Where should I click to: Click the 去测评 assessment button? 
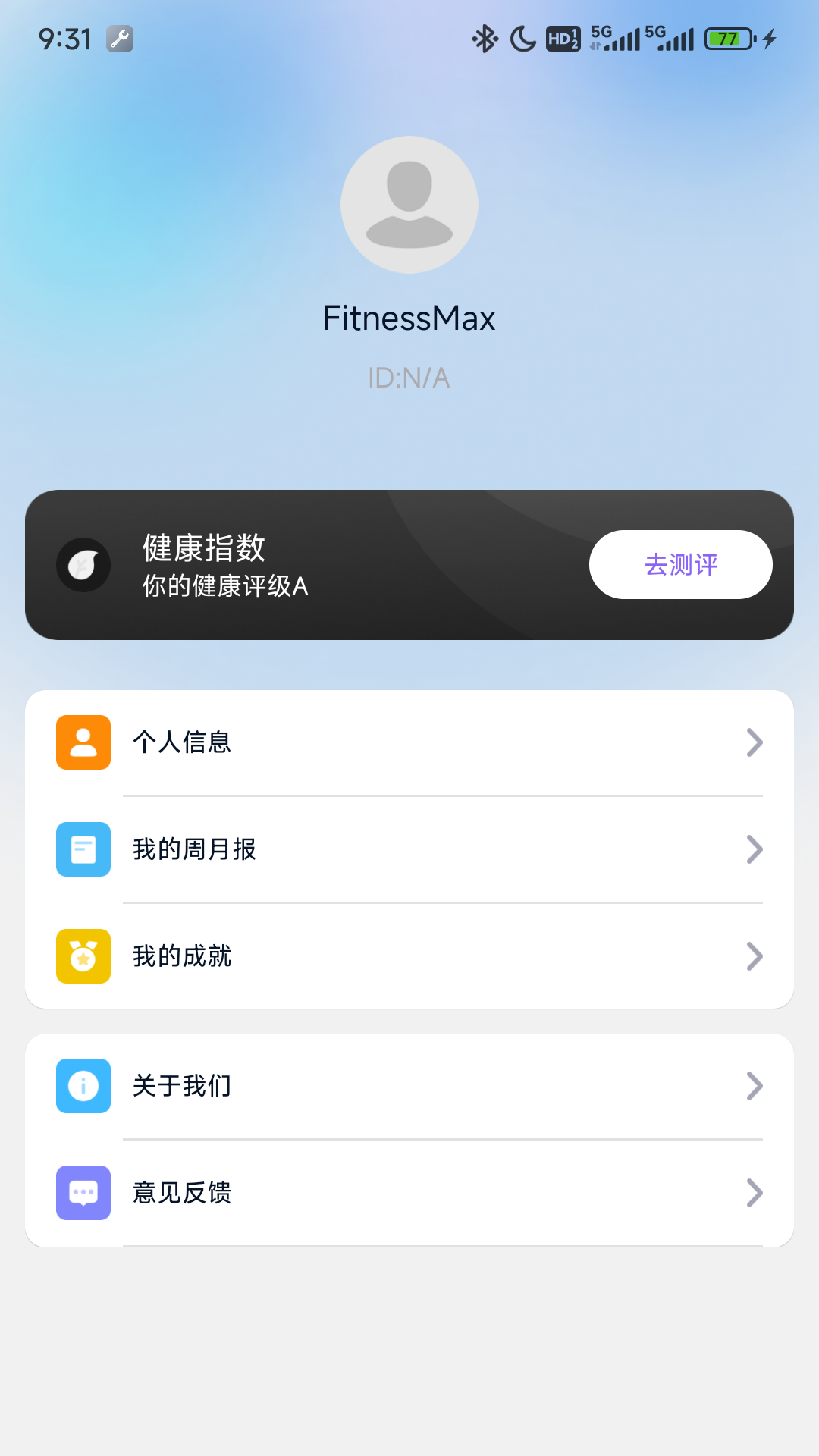coord(680,564)
